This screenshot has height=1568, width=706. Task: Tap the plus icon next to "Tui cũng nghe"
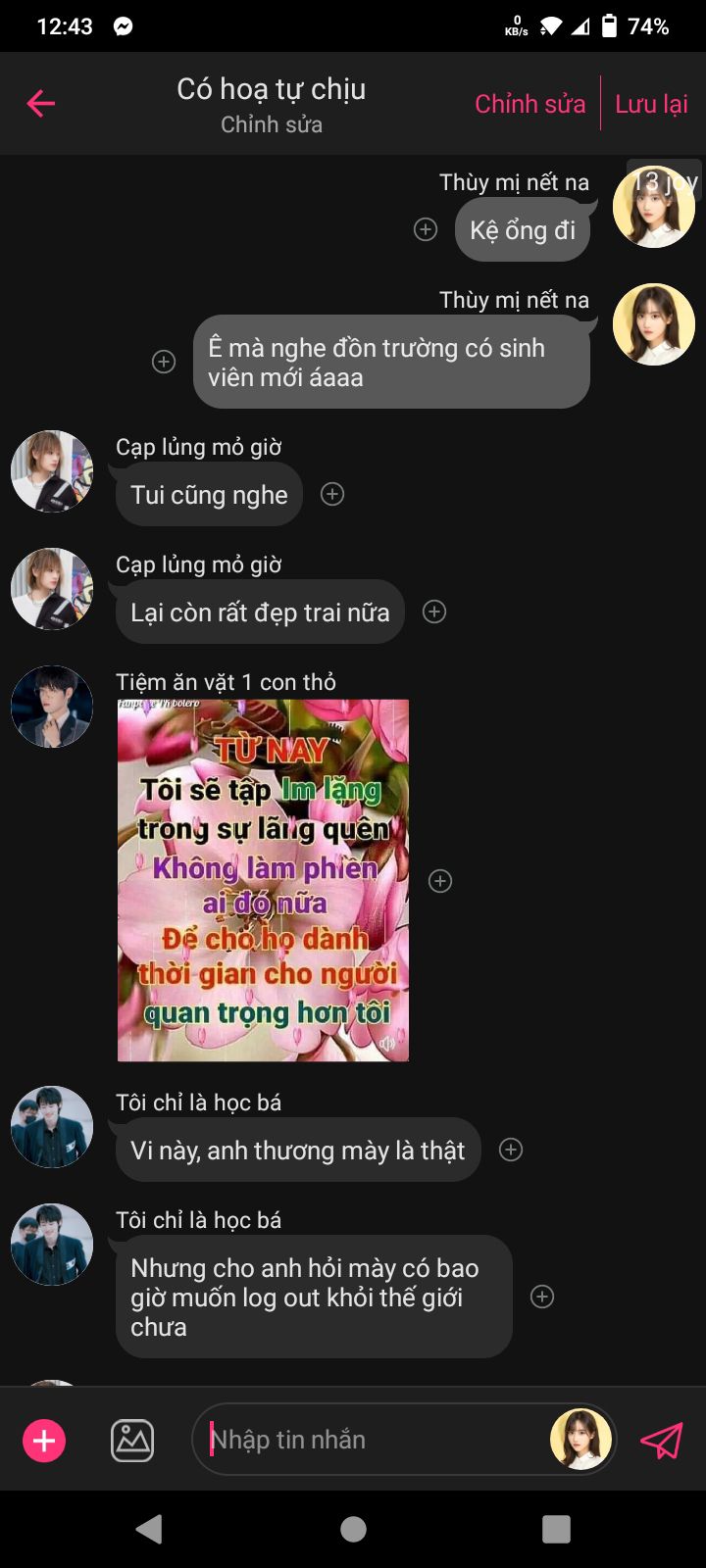coord(332,494)
